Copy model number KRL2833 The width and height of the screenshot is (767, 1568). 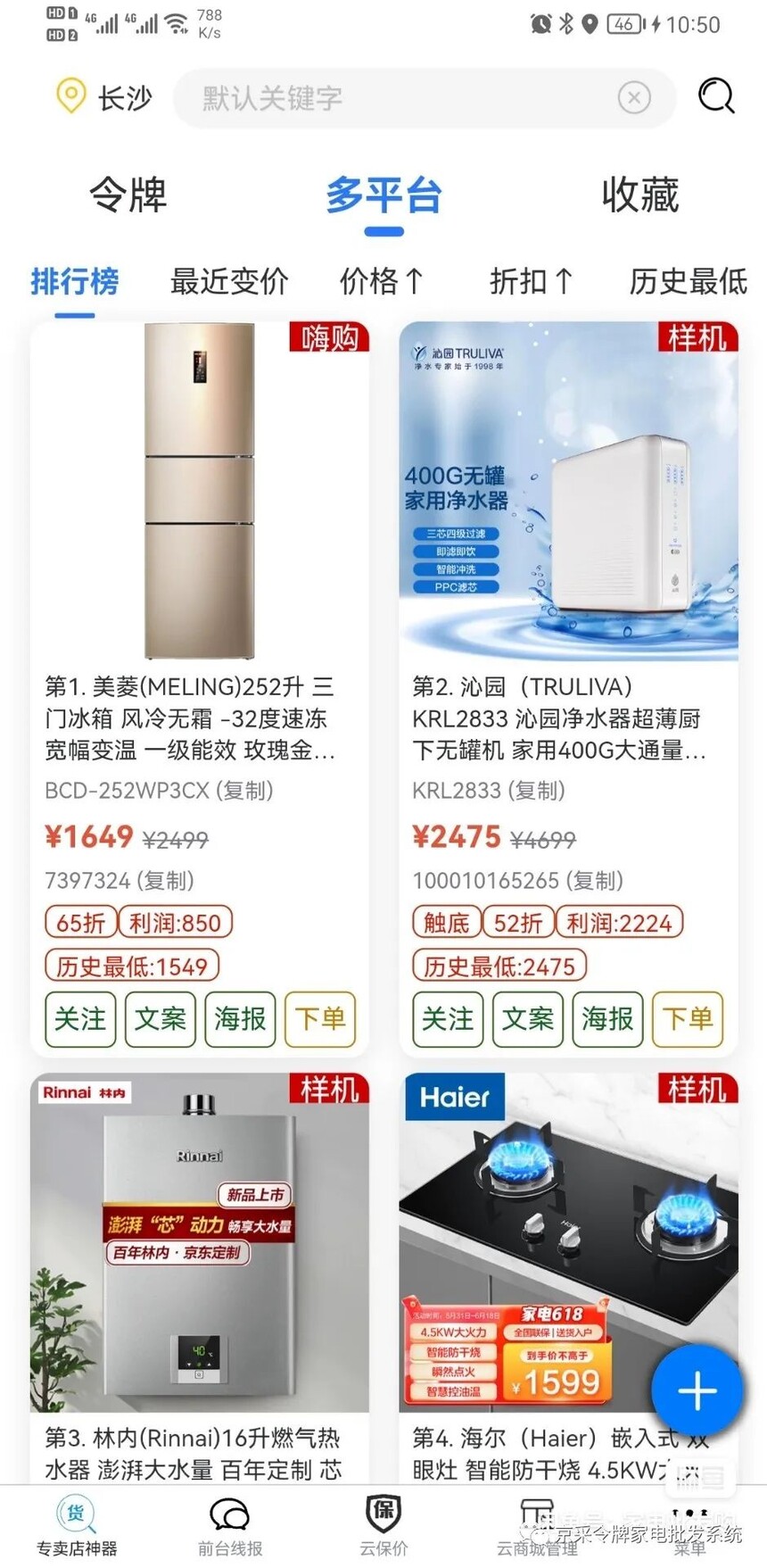[489, 791]
